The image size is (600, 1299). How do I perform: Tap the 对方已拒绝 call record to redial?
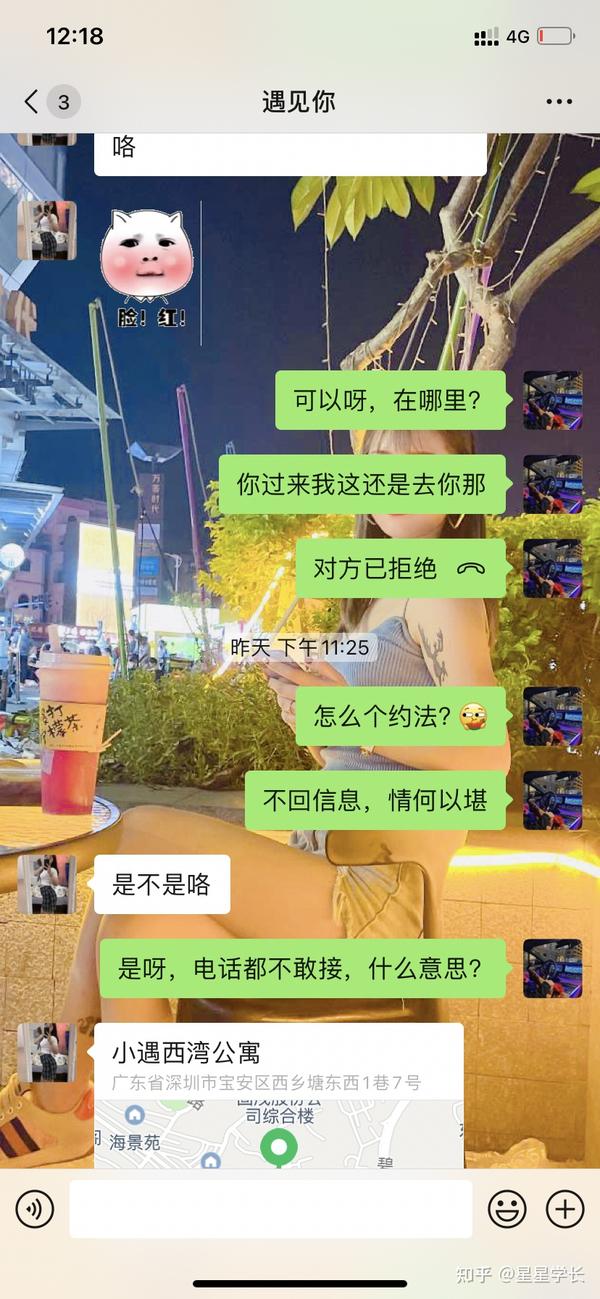pos(401,569)
